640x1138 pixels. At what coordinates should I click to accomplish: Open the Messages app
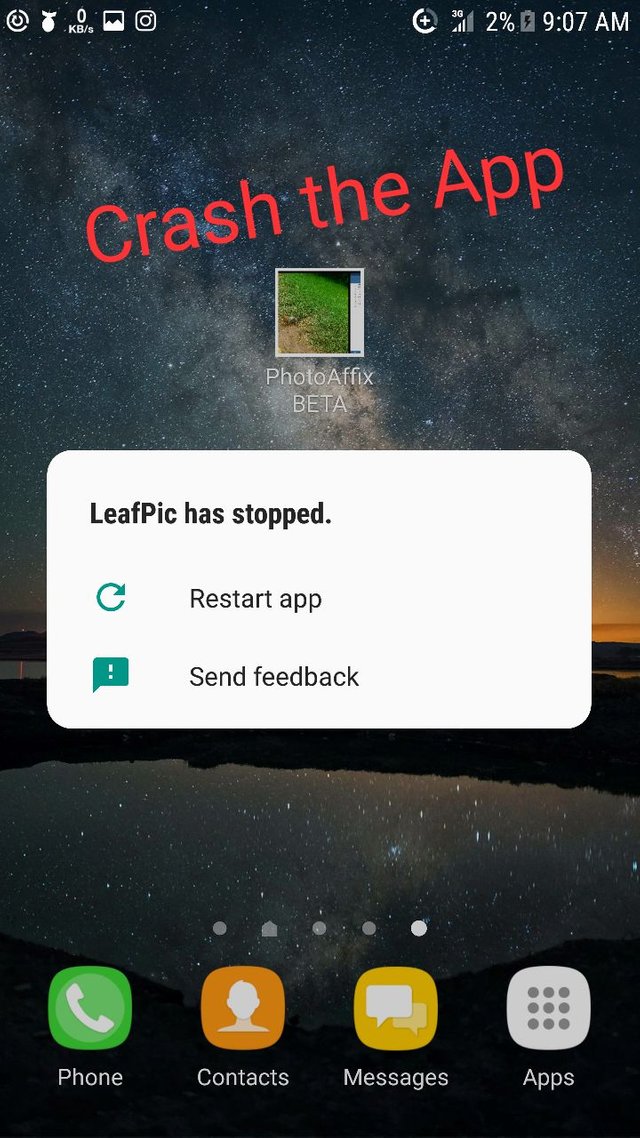pyautogui.click(x=396, y=1009)
